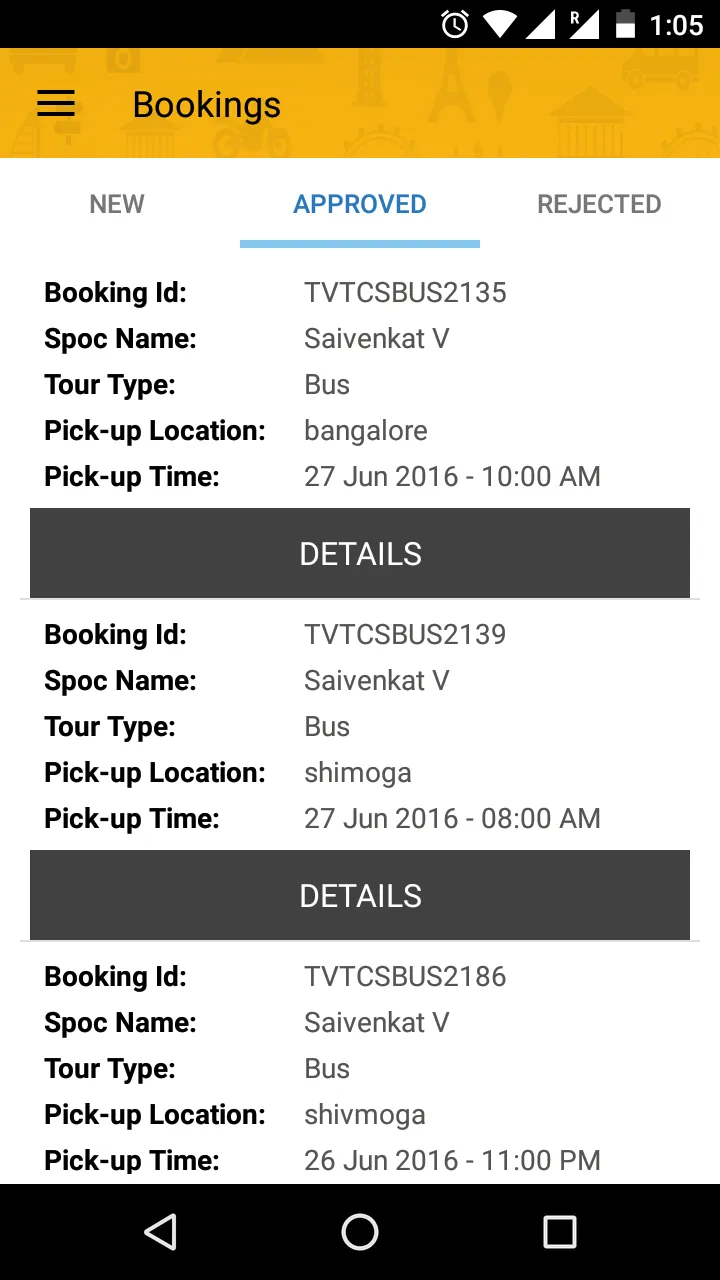View details for booking TVTCSBUS2135
Viewport: 720px width, 1280px height.
coord(360,553)
